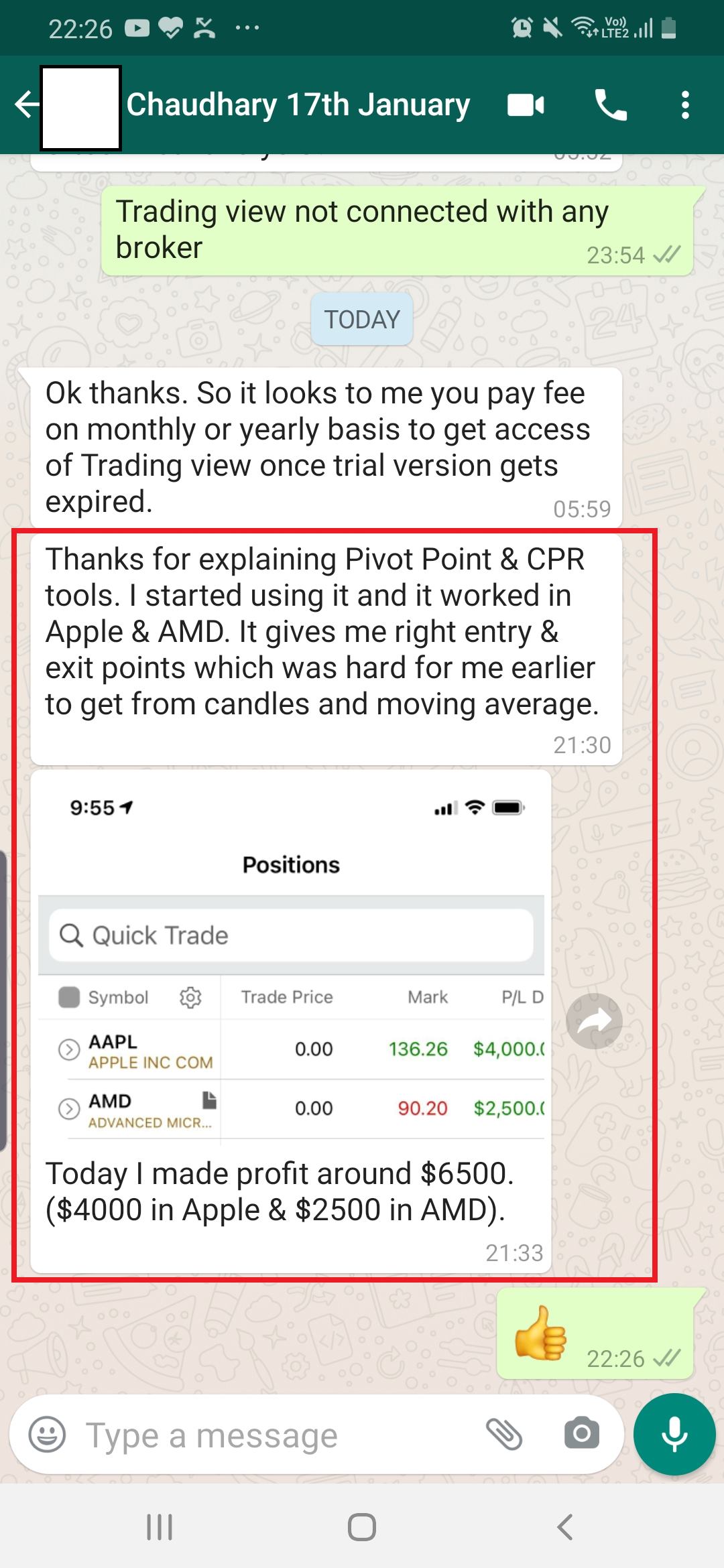This screenshot has height=1568, width=724.
Task: Start a video call with Chaudhary
Action: click(526, 105)
